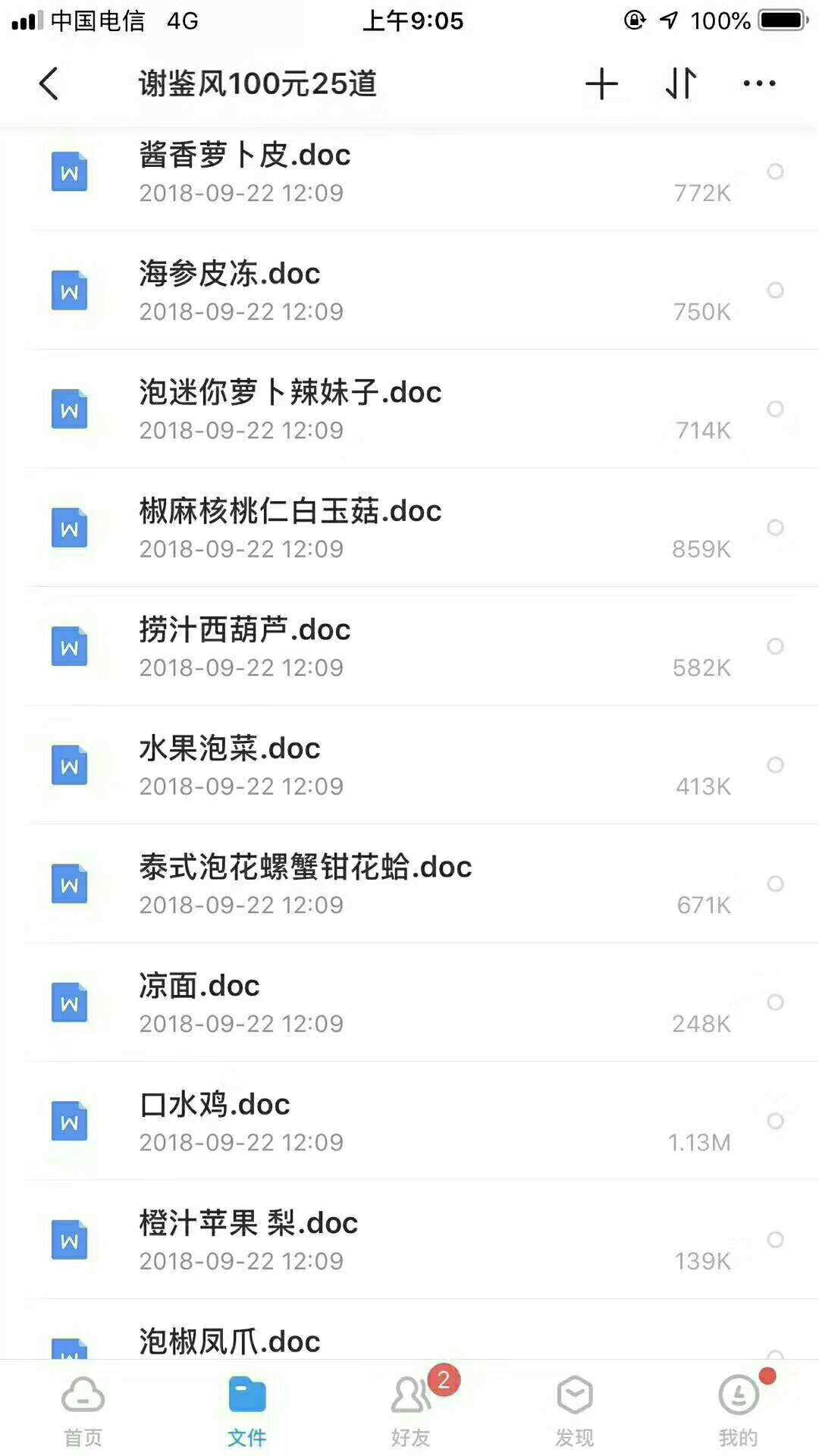Screen dimensions: 819x1456
Task: Select the checkbox next to 酱香萝卜皮.doc
Action: 776,172
